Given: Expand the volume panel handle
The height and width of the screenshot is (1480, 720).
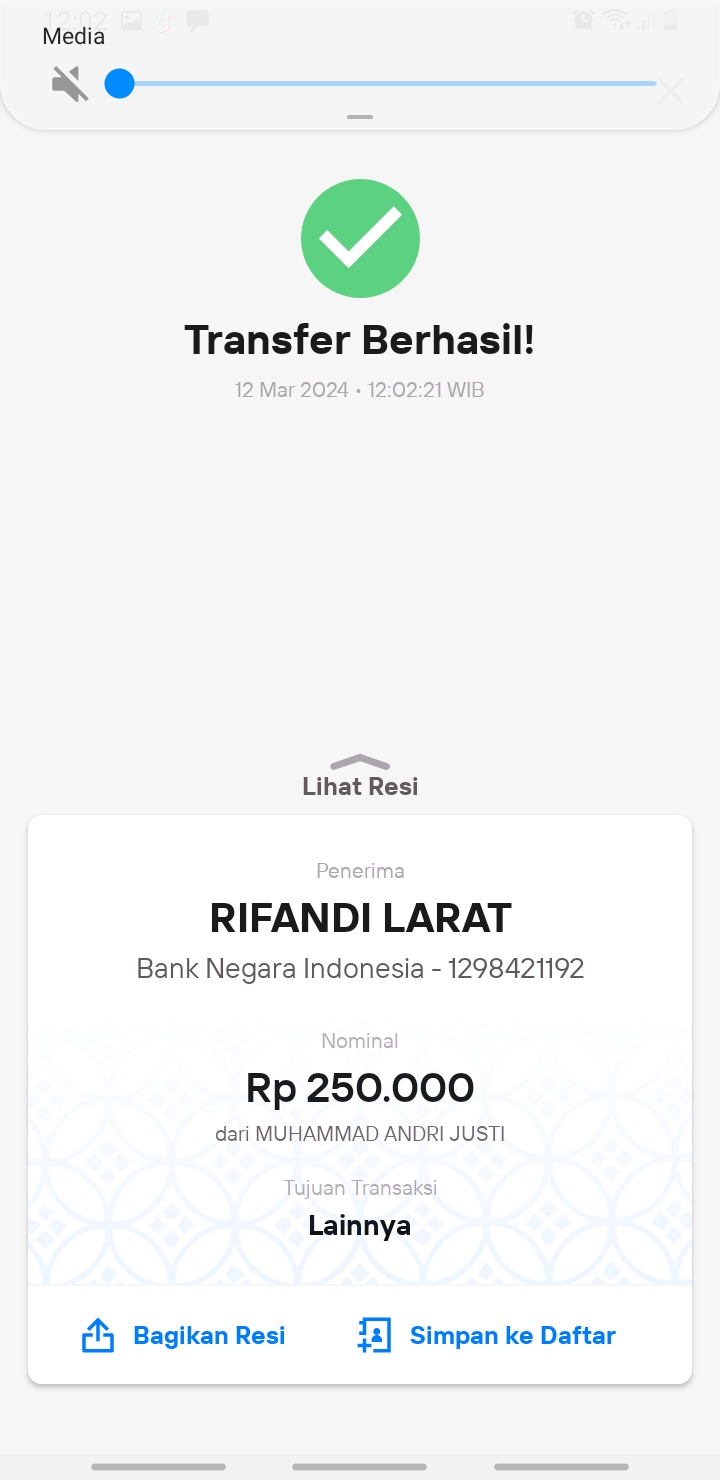Looking at the screenshot, I should (360, 117).
